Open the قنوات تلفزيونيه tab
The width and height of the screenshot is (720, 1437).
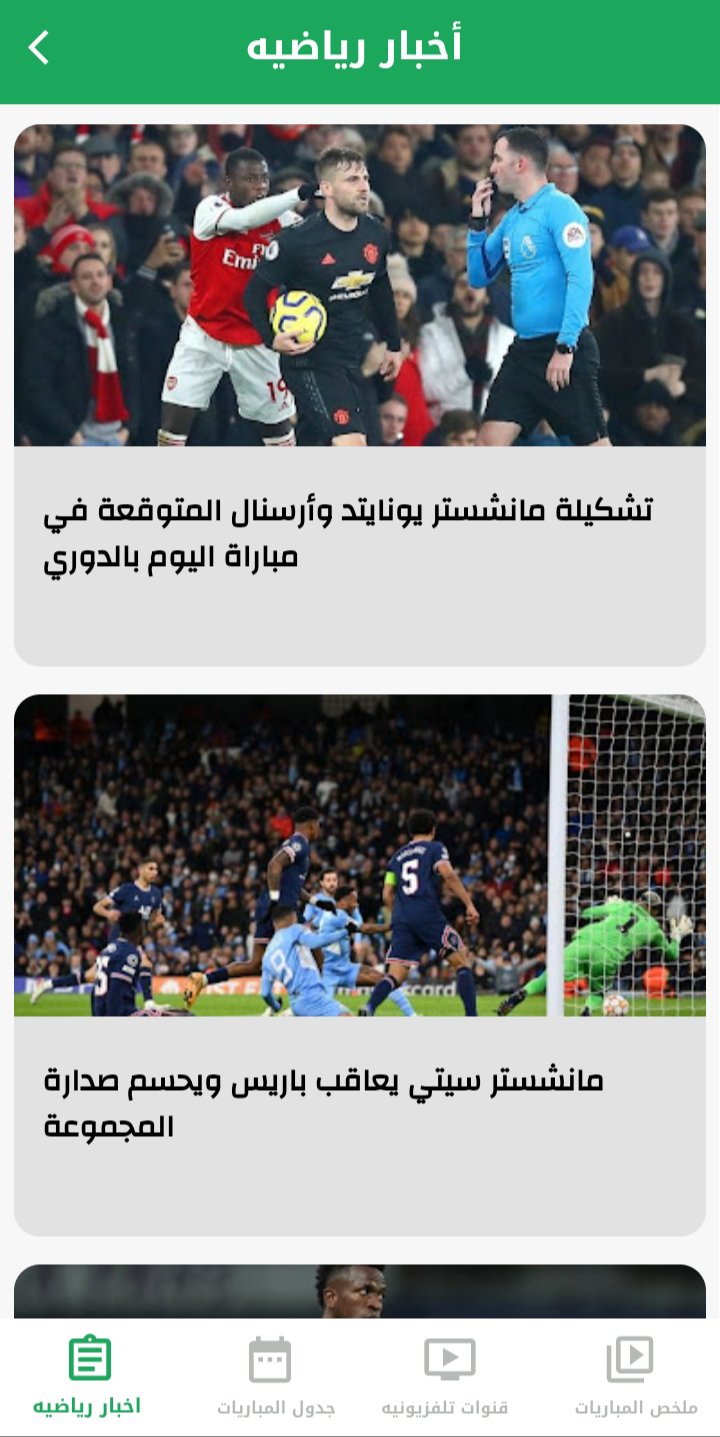tap(445, 1377)
